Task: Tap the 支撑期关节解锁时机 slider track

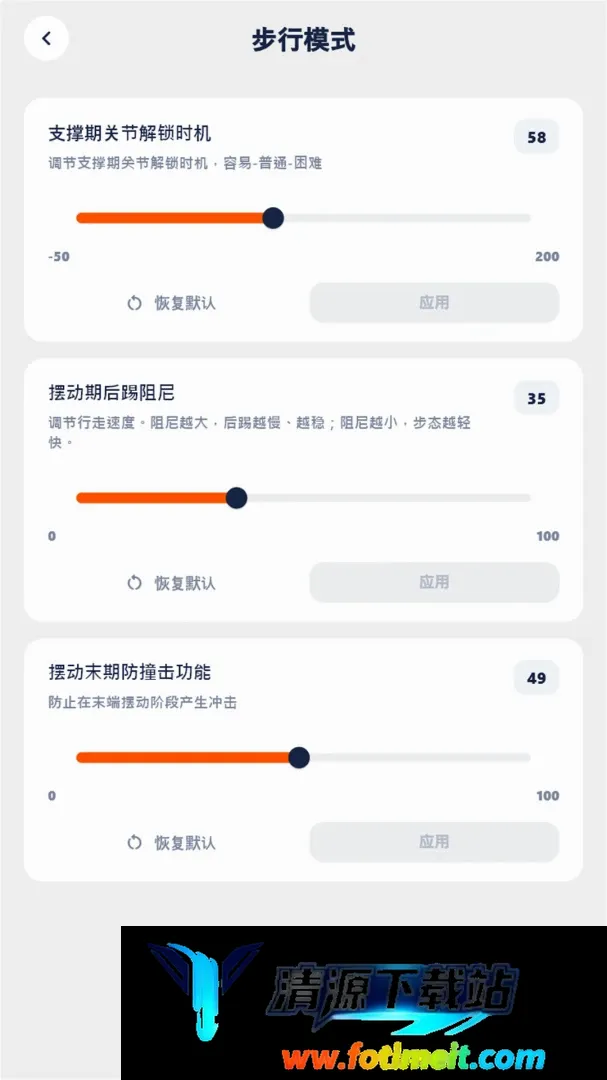Action: pyautogui.click(x=303, y=218)
